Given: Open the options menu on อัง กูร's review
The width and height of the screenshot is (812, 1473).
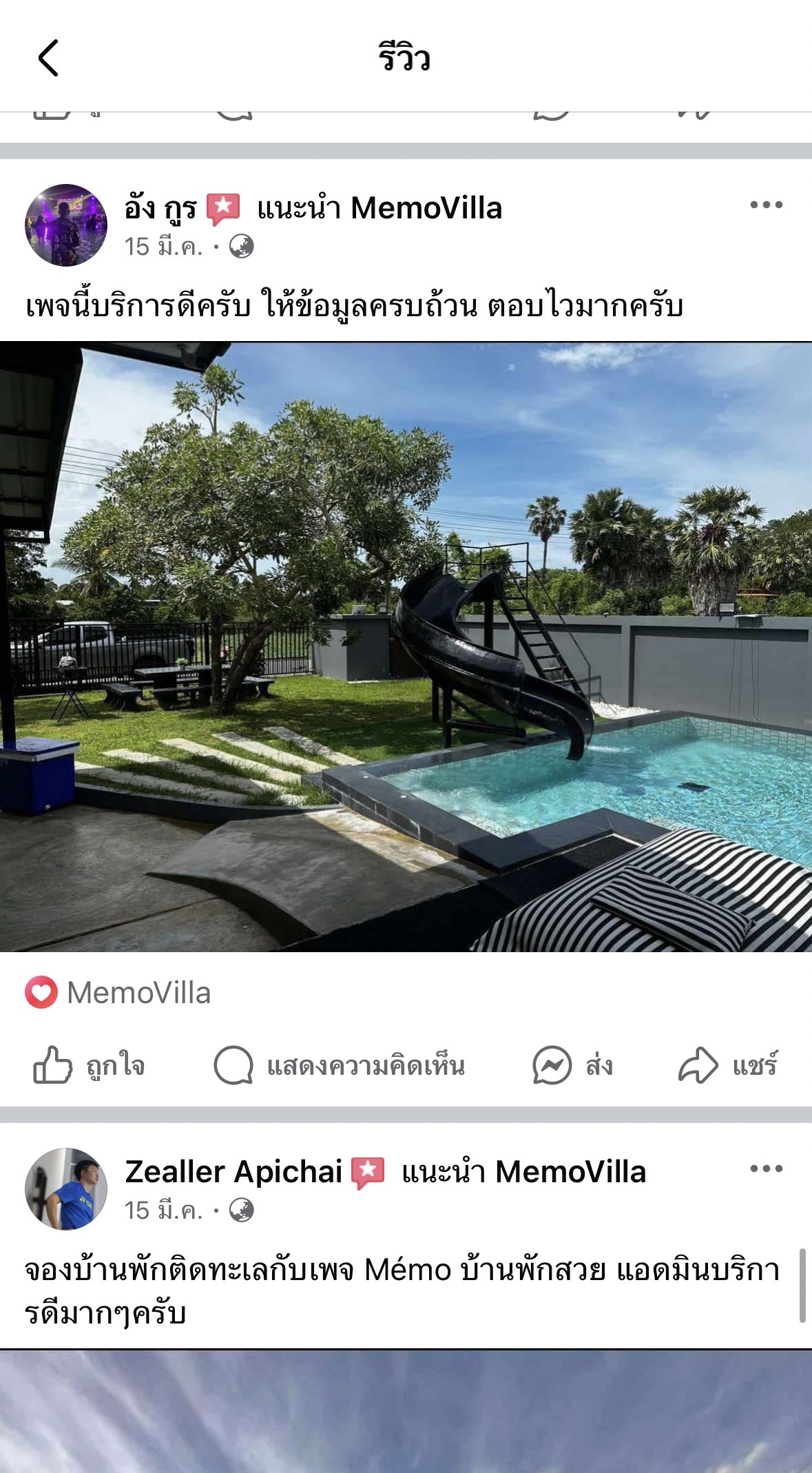Looking at the screenshot, I should (x=766, y=205).
